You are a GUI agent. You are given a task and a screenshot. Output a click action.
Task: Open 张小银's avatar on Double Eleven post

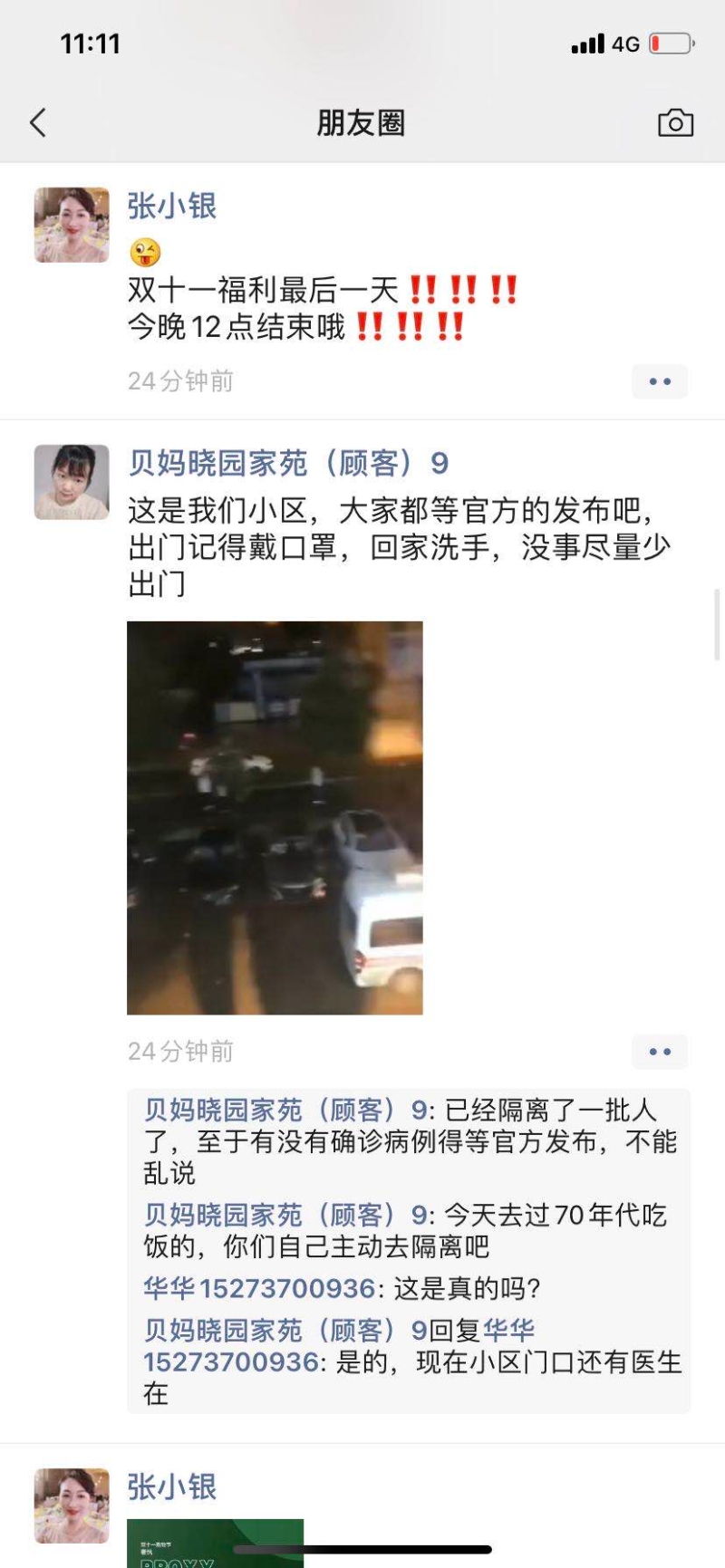72,225
